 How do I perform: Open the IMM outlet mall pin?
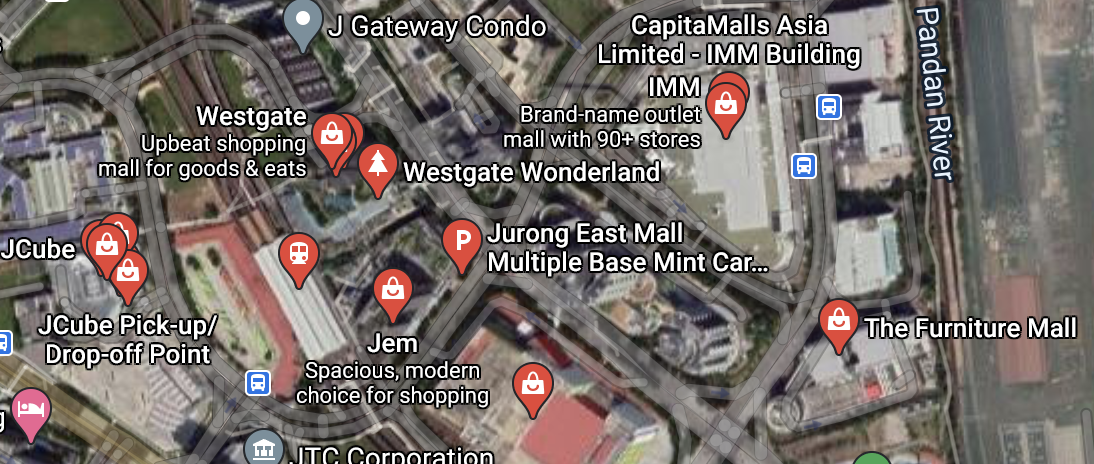(x=723, y=104)
